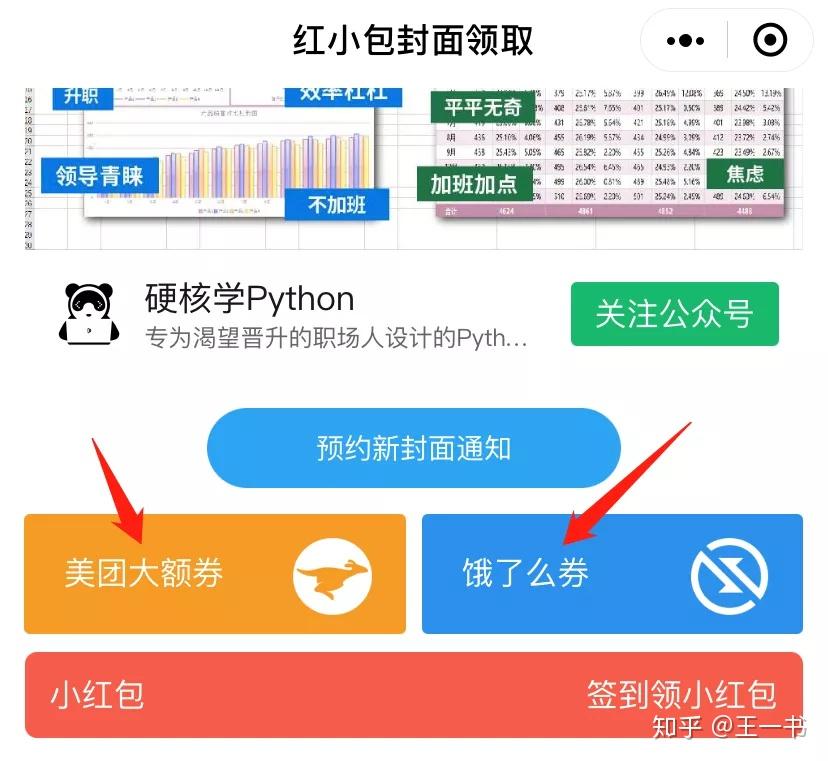Screen dimensions: 828x761
Task: Open the 美团大额券 coupon card
Action: pyautogui.click(x=215, y=574)
